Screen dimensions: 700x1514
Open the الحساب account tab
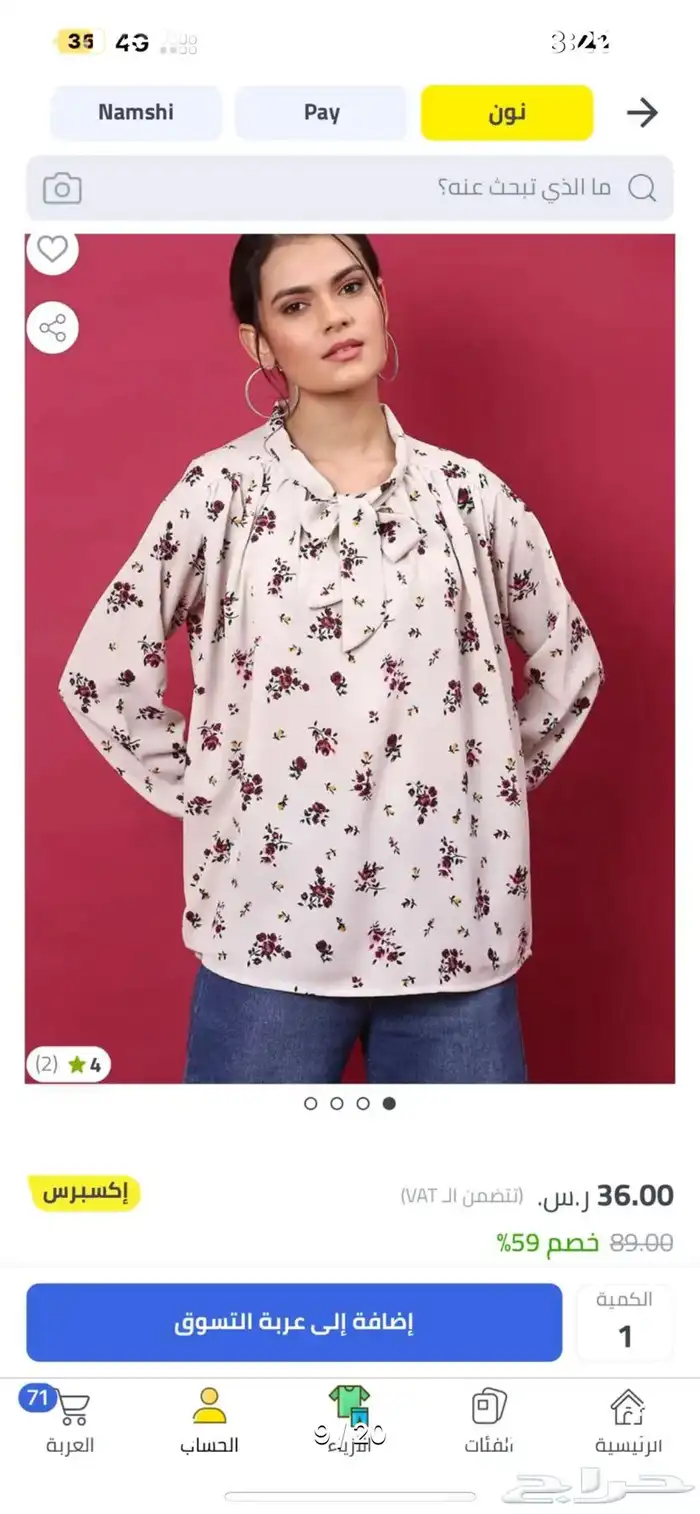209,1422
